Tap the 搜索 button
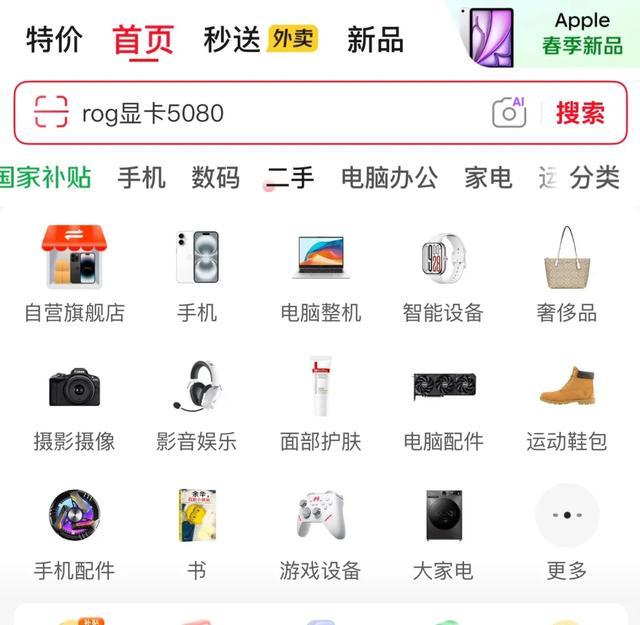The width and height of the screenshot is (640, 625). (x=580, y=113)
